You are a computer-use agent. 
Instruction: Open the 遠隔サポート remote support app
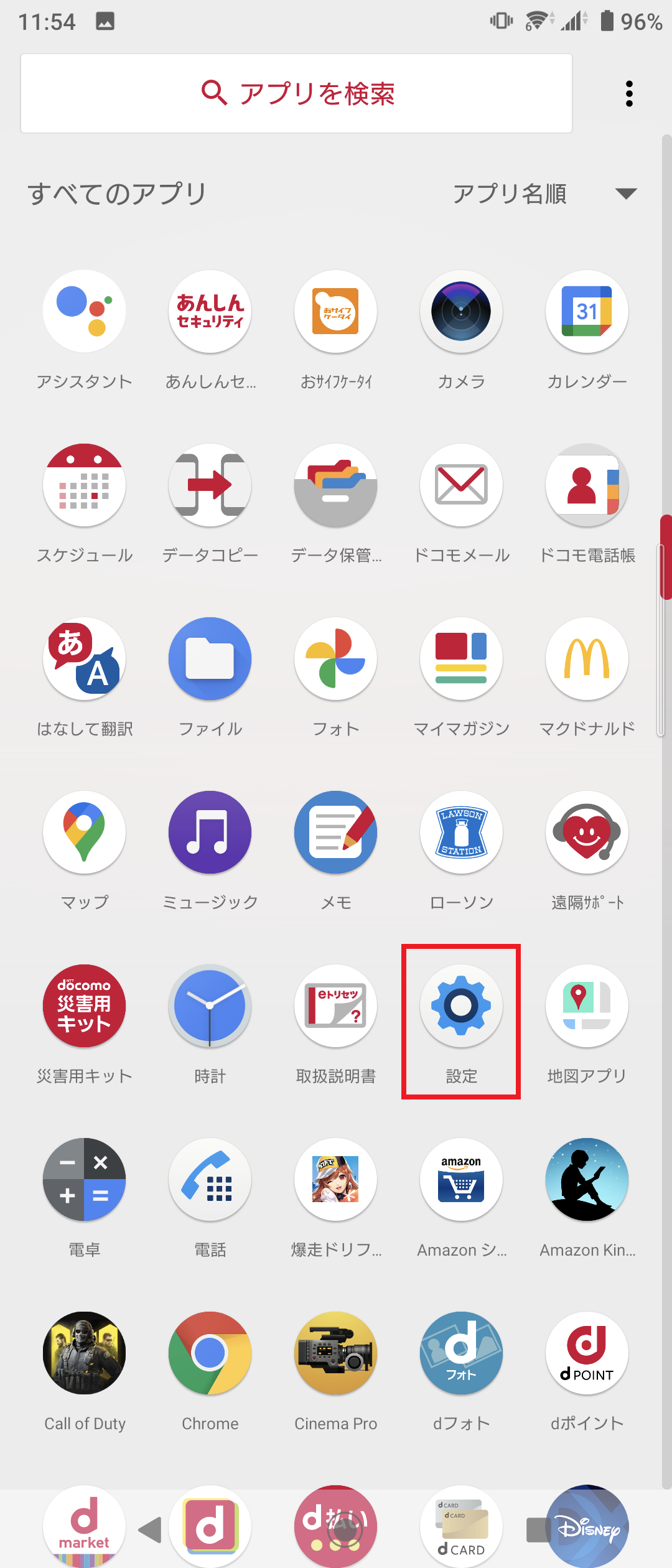coord(586,832)
